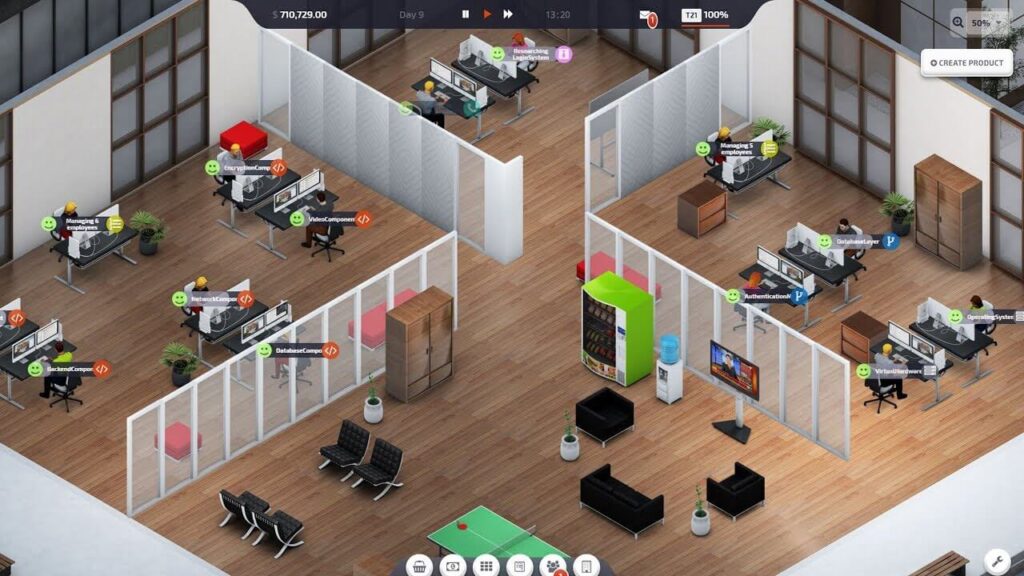Open the mail inbox with one notification
Image resolution: width=1024 pixels, height=576 pixels.
pos(646,16)
